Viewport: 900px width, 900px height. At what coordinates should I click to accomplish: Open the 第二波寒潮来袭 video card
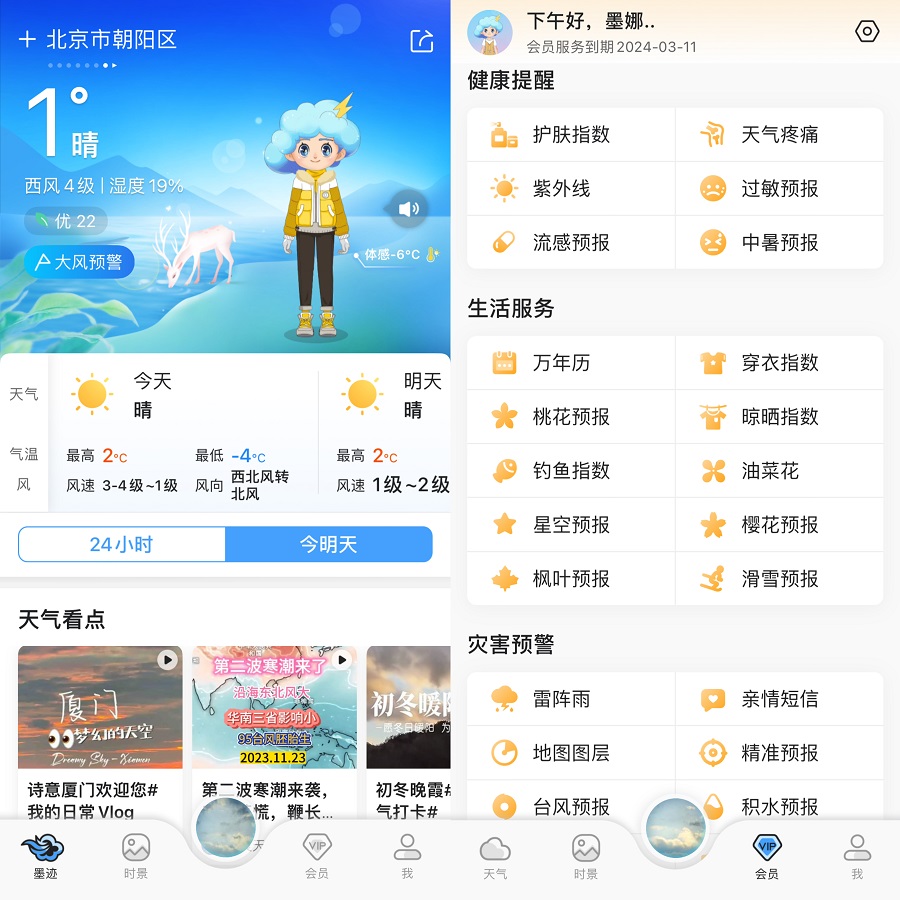tap(274, 707)
